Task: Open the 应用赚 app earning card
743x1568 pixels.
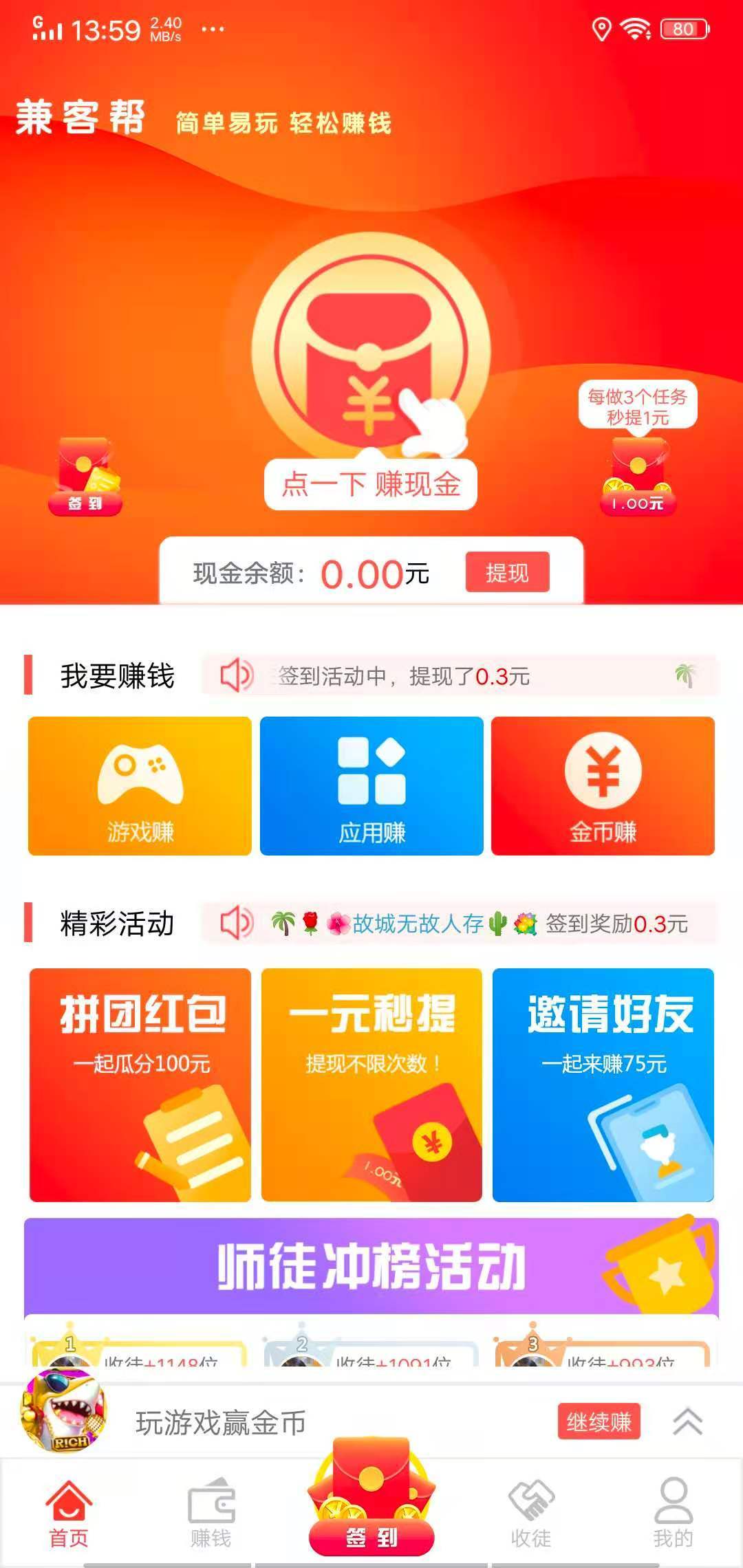Action: (371, 786)
